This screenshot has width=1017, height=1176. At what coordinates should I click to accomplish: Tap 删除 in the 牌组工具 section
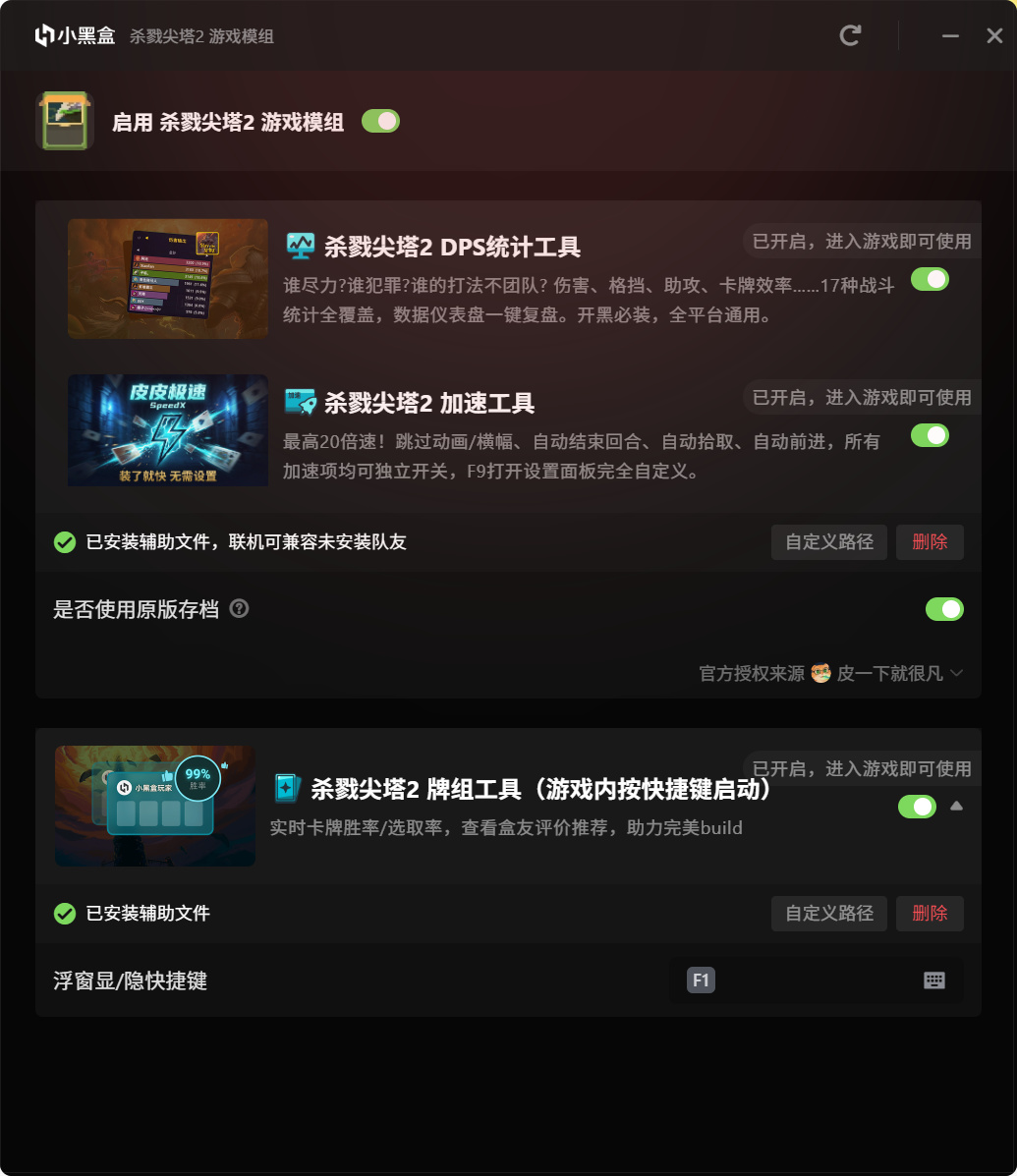930,914
